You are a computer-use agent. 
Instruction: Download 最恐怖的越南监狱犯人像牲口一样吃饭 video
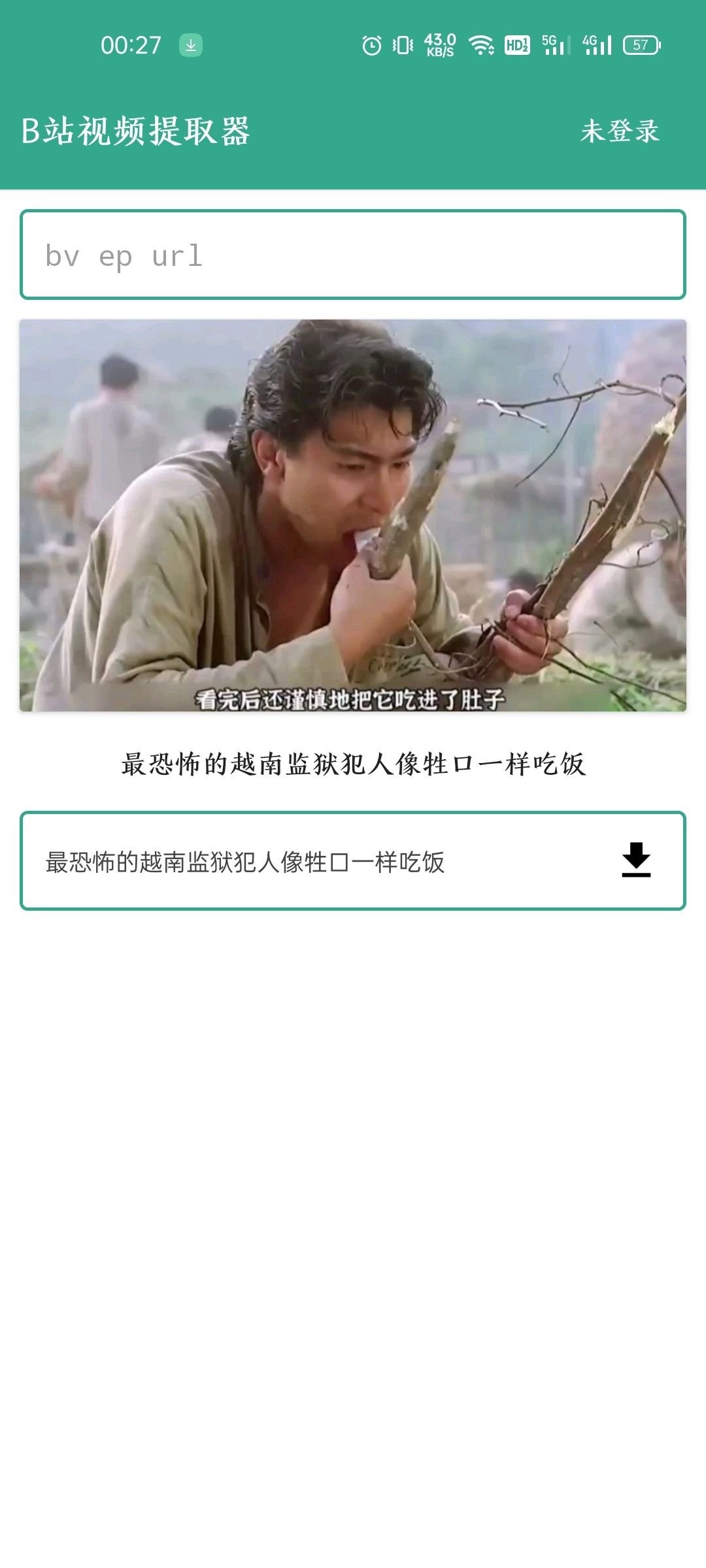pyautogui.click(x=635, y=860)
